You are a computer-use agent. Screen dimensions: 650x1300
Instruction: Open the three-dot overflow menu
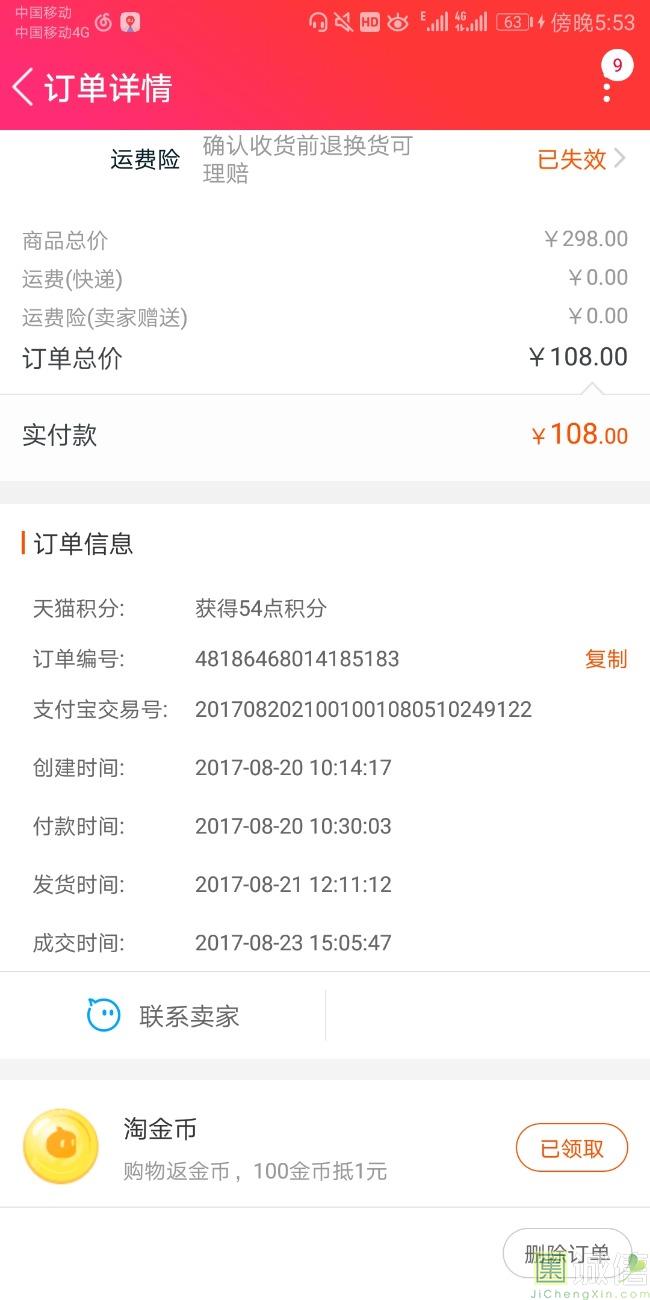[607, 88]
